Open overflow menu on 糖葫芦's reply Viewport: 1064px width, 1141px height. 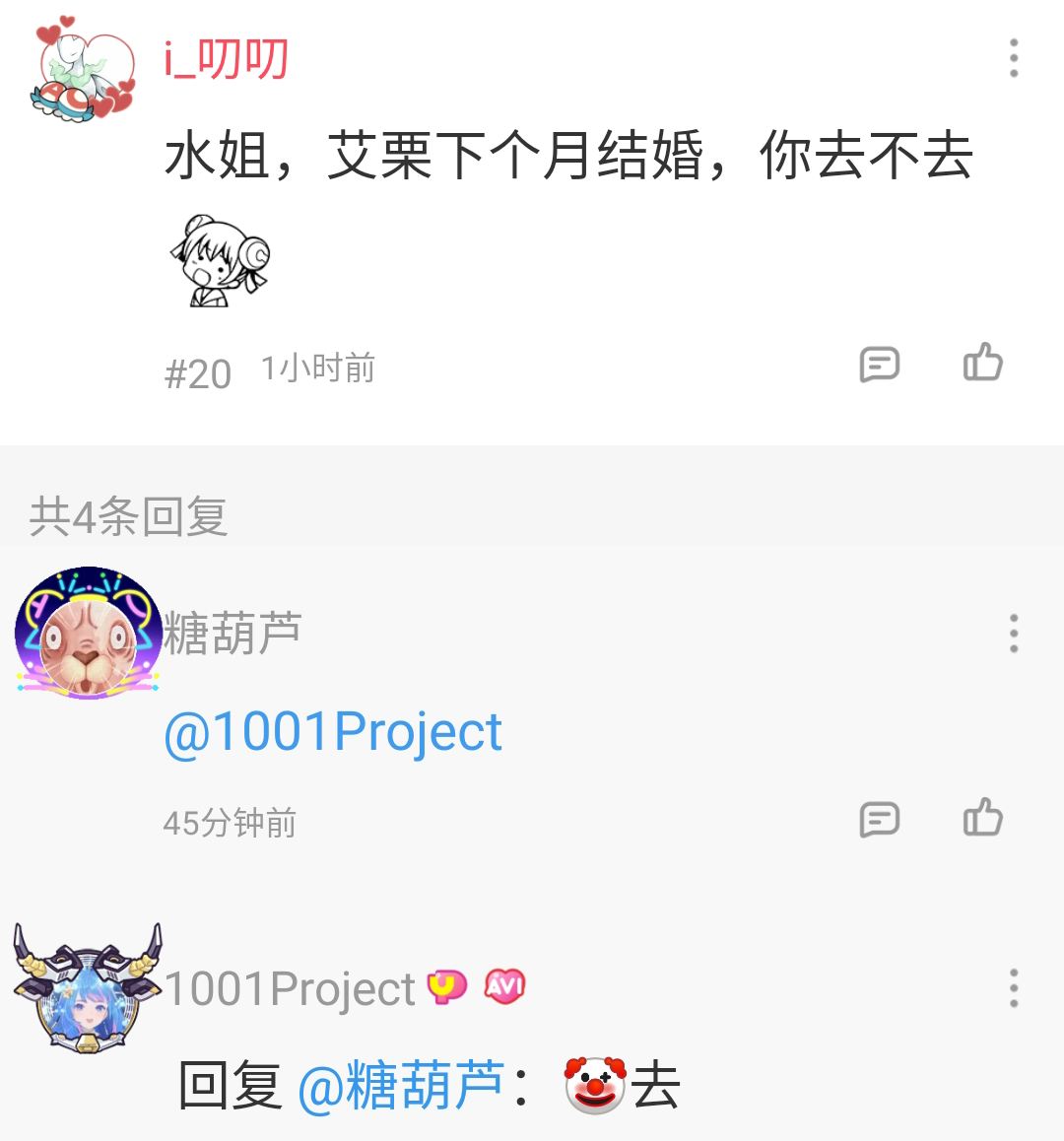pos(1013,634)
